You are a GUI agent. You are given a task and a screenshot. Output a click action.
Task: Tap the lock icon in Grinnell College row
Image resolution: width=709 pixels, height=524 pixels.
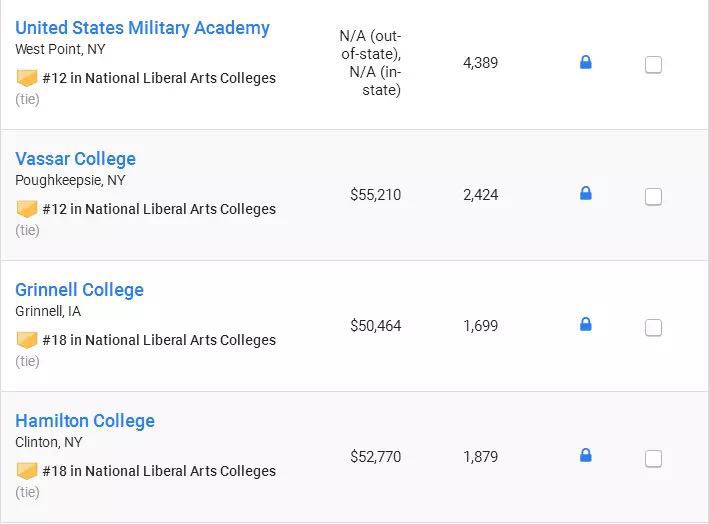(586, 324)
